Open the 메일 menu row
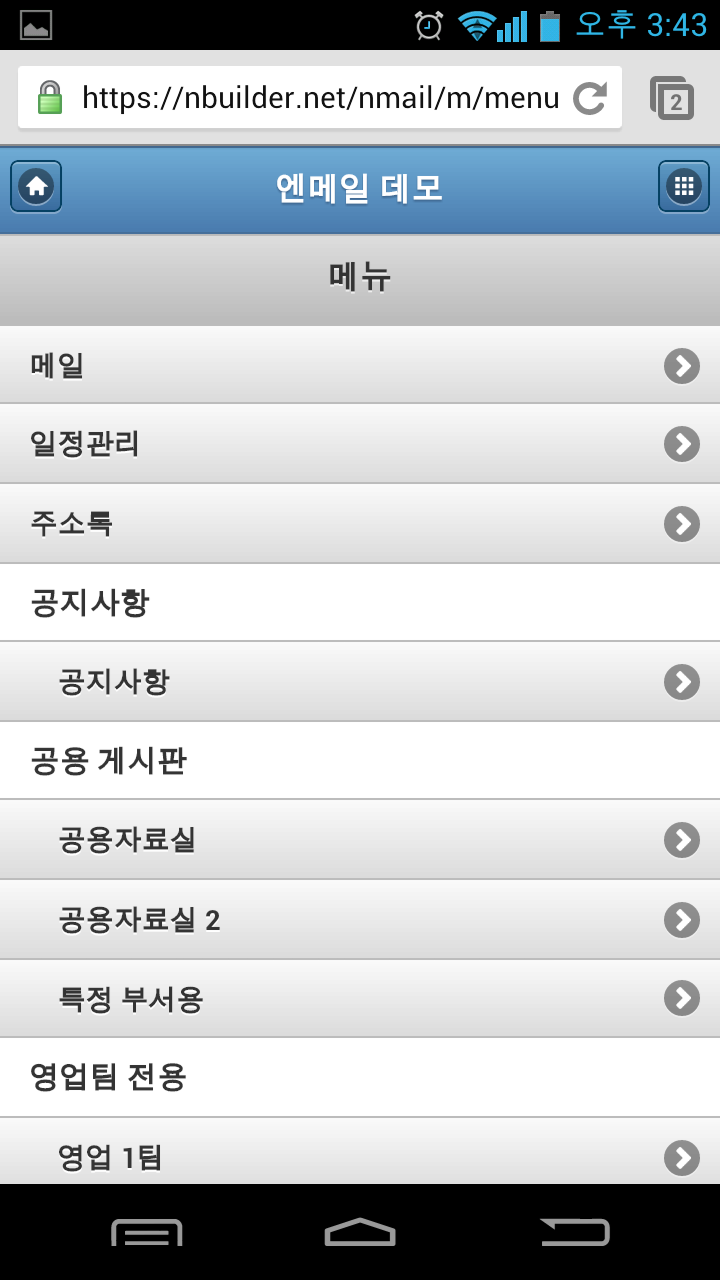720x1280 pixels. (360, 365)
